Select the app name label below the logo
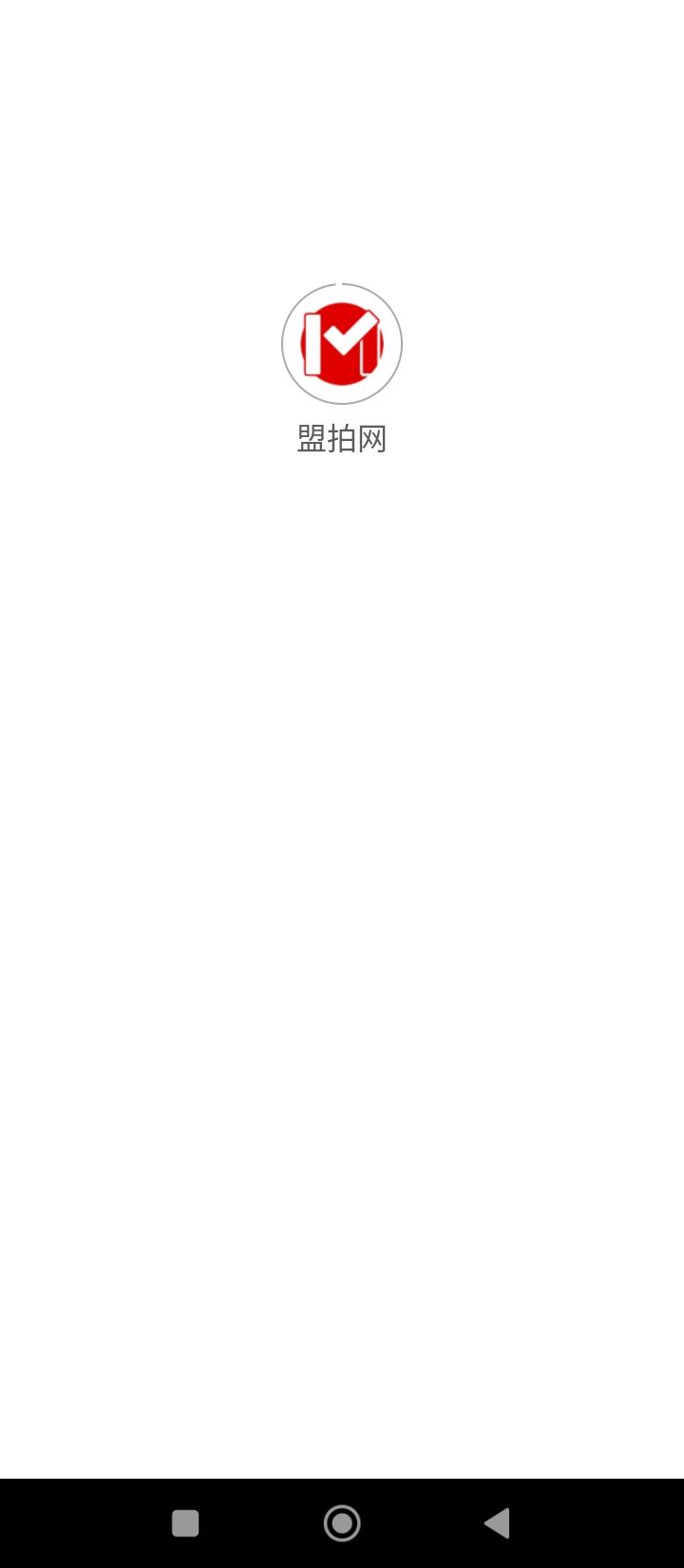684x1568 pixels. click(341, 439)
